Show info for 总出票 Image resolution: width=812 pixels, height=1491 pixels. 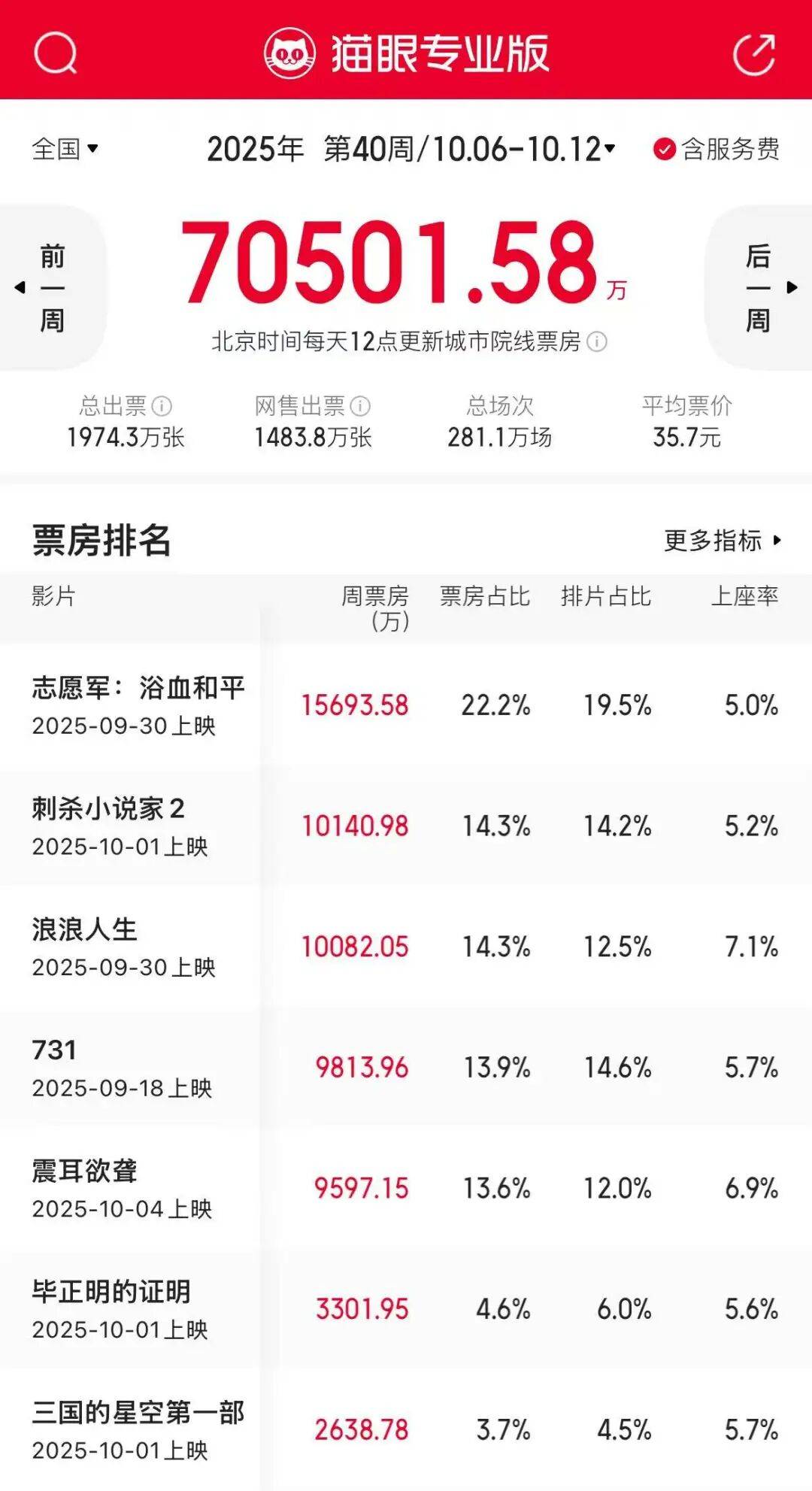[162, 406]
